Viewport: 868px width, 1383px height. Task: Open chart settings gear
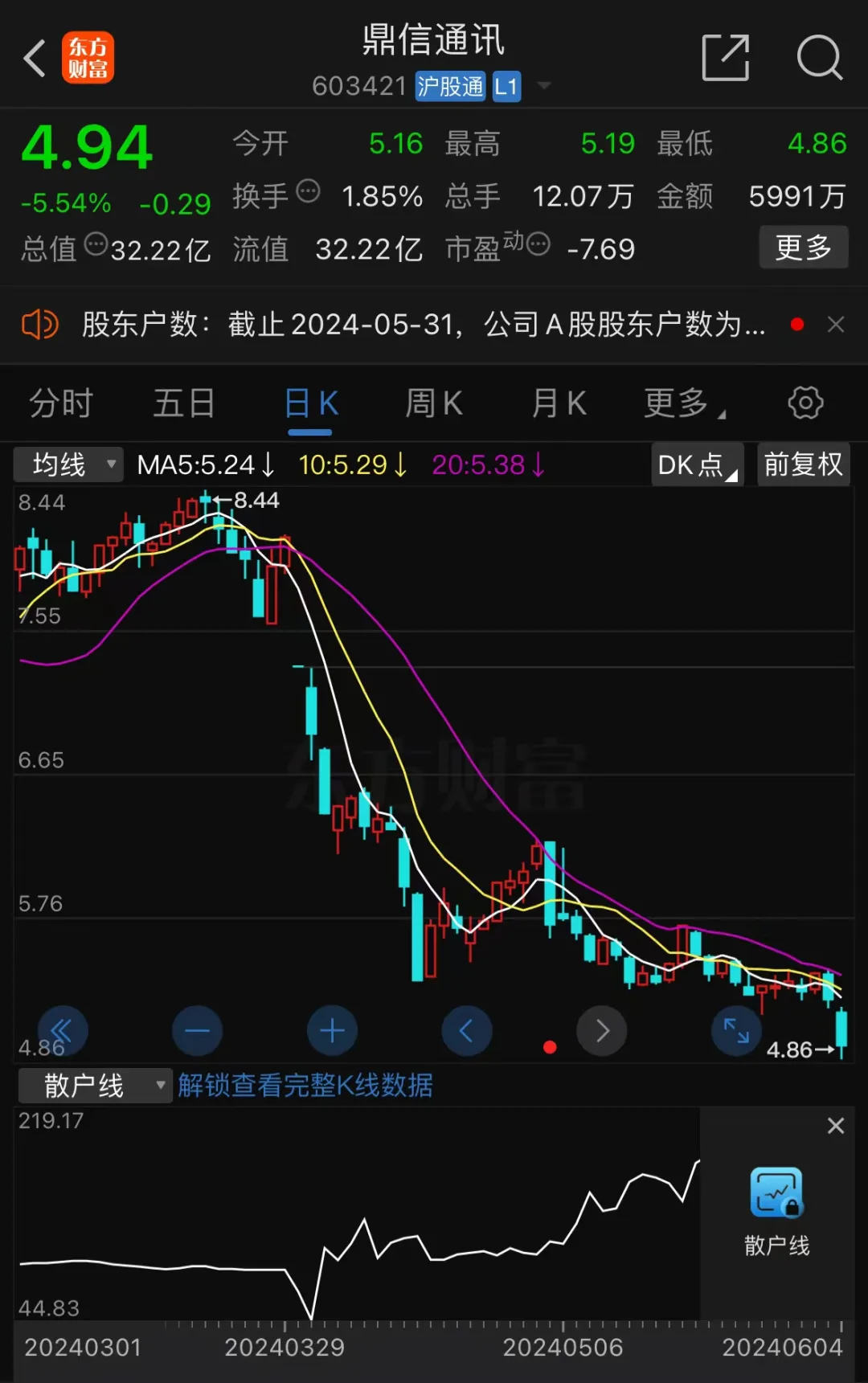(805, 403)
